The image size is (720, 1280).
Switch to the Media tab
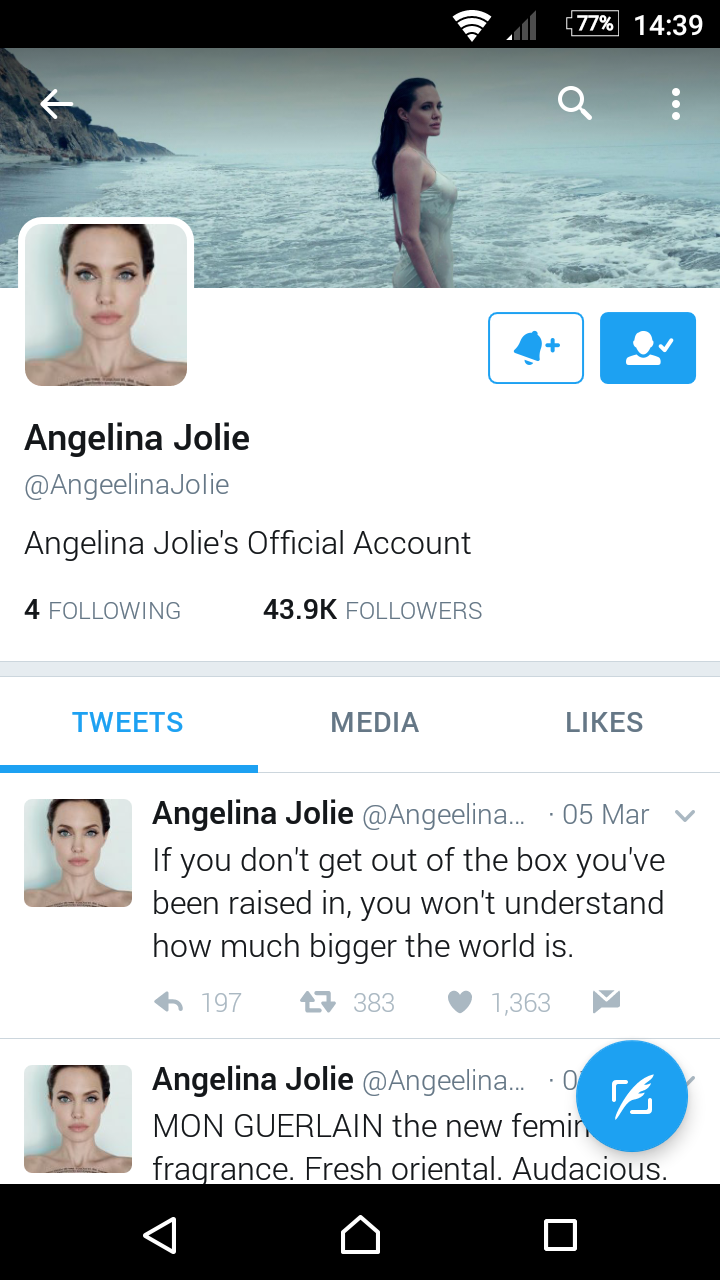375,723
